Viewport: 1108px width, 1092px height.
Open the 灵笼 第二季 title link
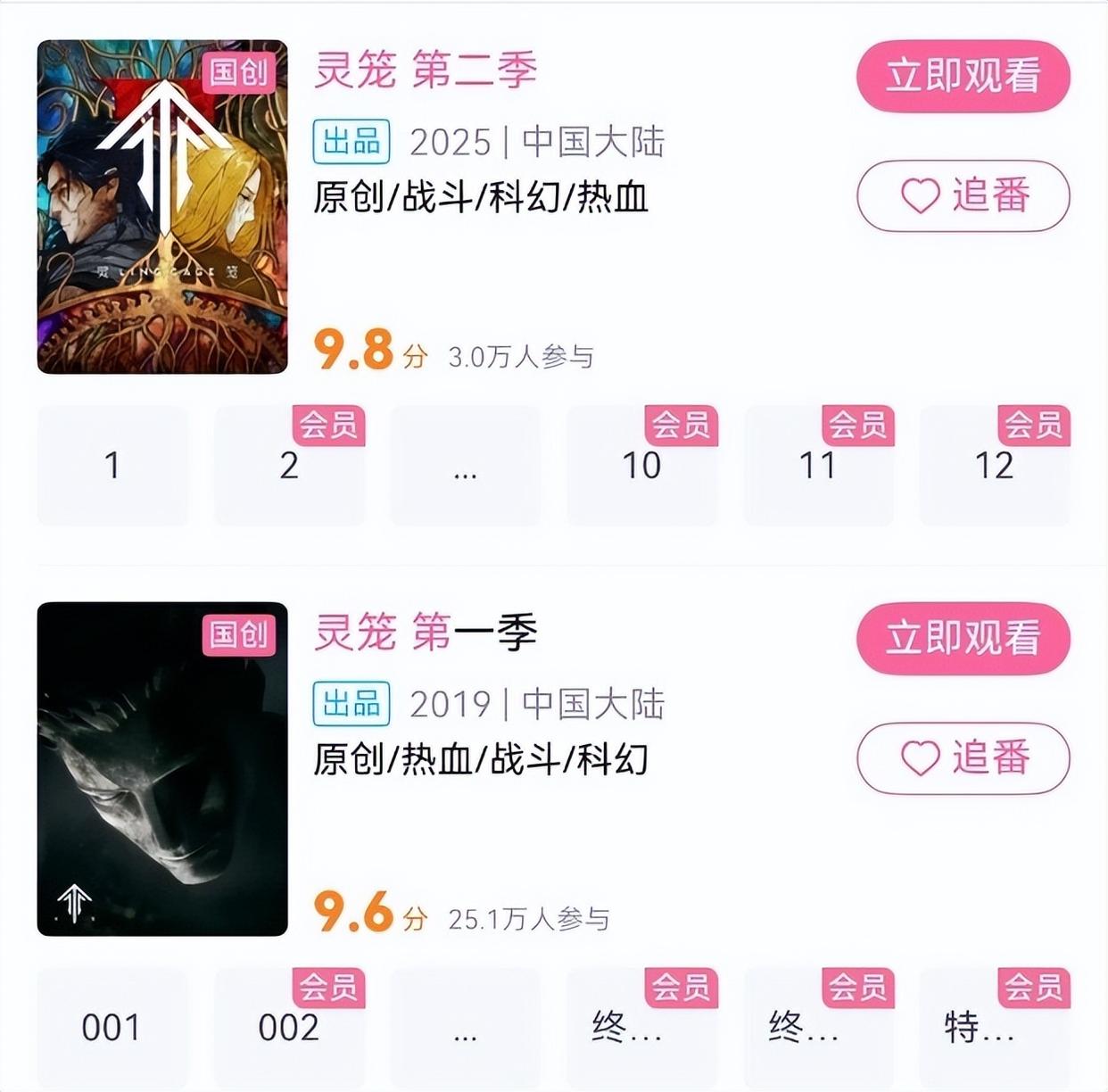426,70
